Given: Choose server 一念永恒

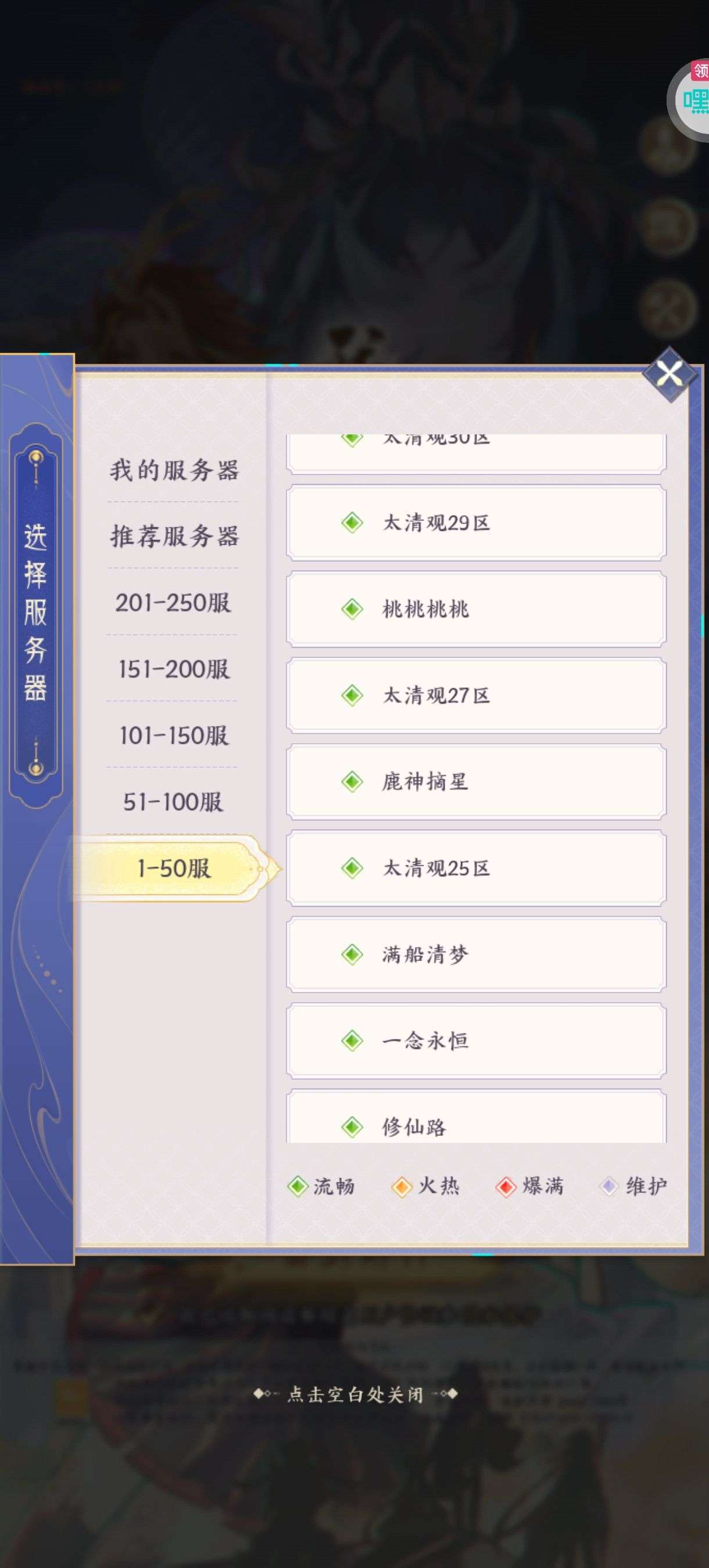Looking at the screenshot, I should tap(477, 1041).
